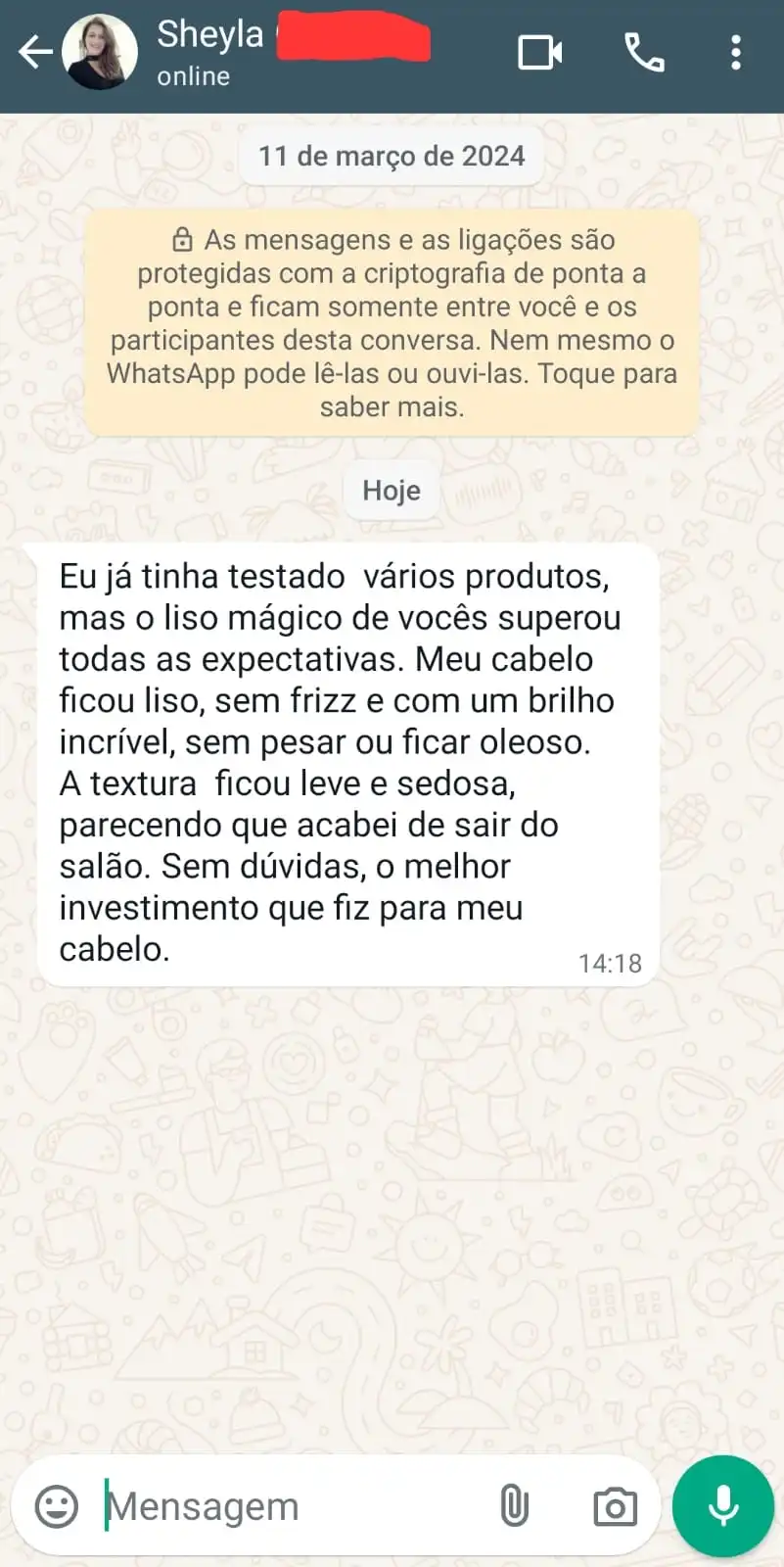
Task: Tap the online status under Sheyla's name
Action: click(192, 76)
